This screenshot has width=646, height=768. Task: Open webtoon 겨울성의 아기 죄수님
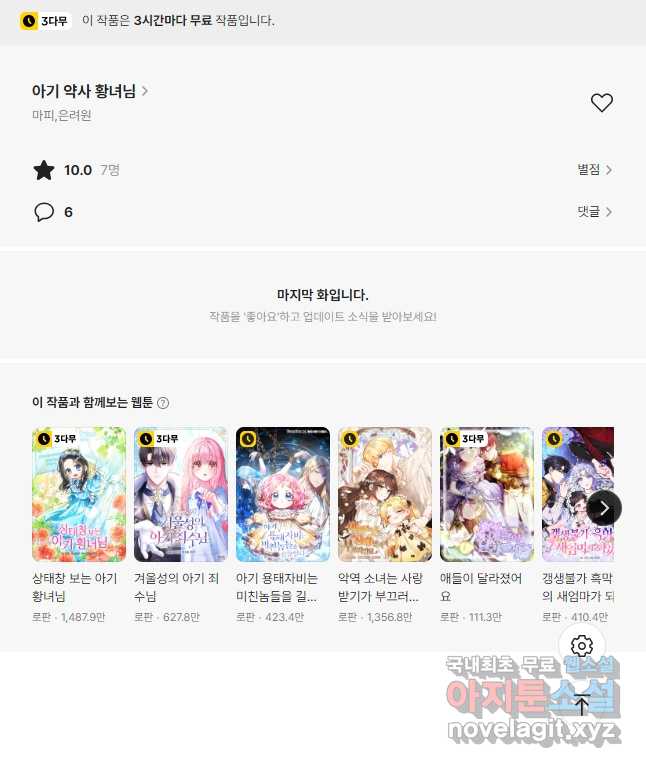[x=181, y=495]
